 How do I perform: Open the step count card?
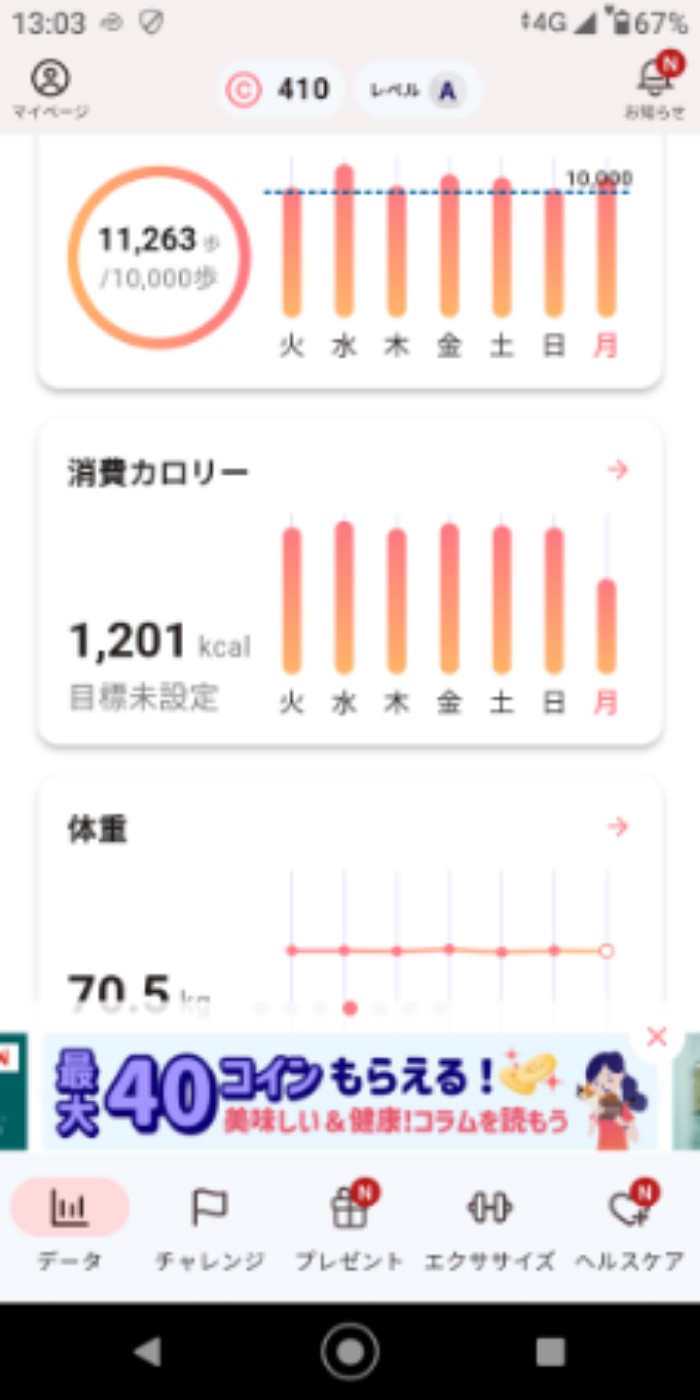349,262
